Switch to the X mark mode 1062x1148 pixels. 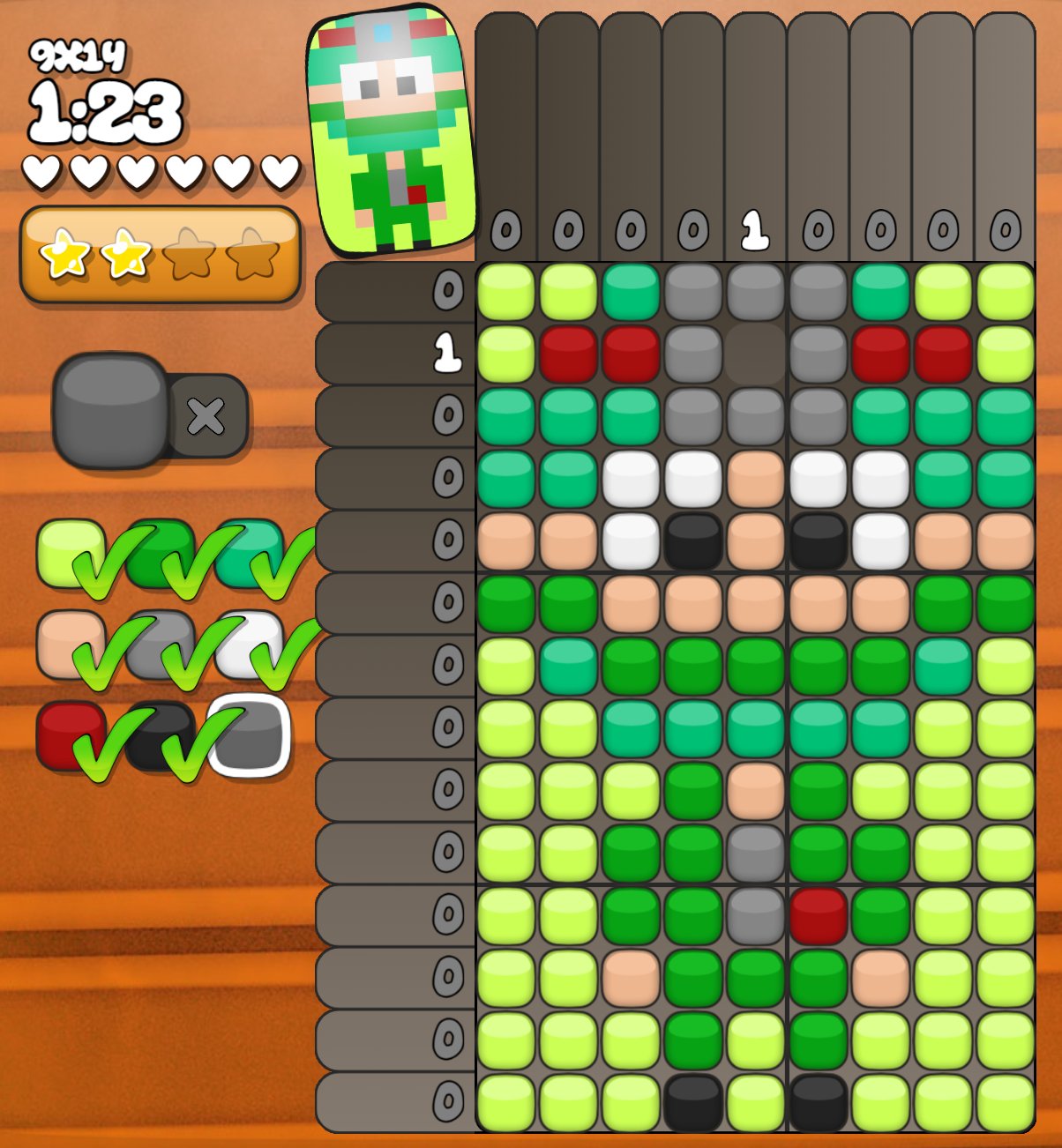tap(207, 416)
